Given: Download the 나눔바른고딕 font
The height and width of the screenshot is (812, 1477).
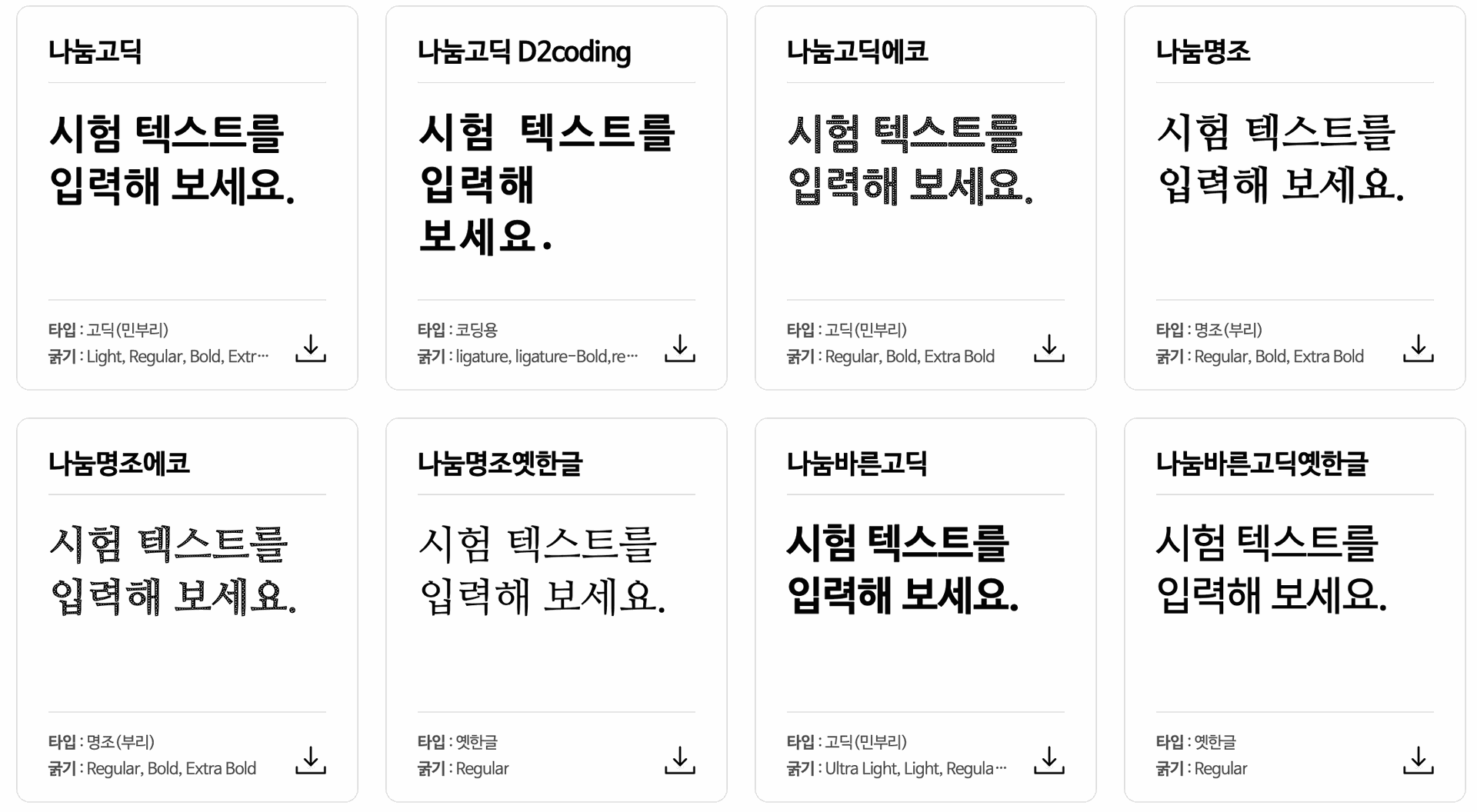Looking at the screenshot, I should pos(1049,760).
